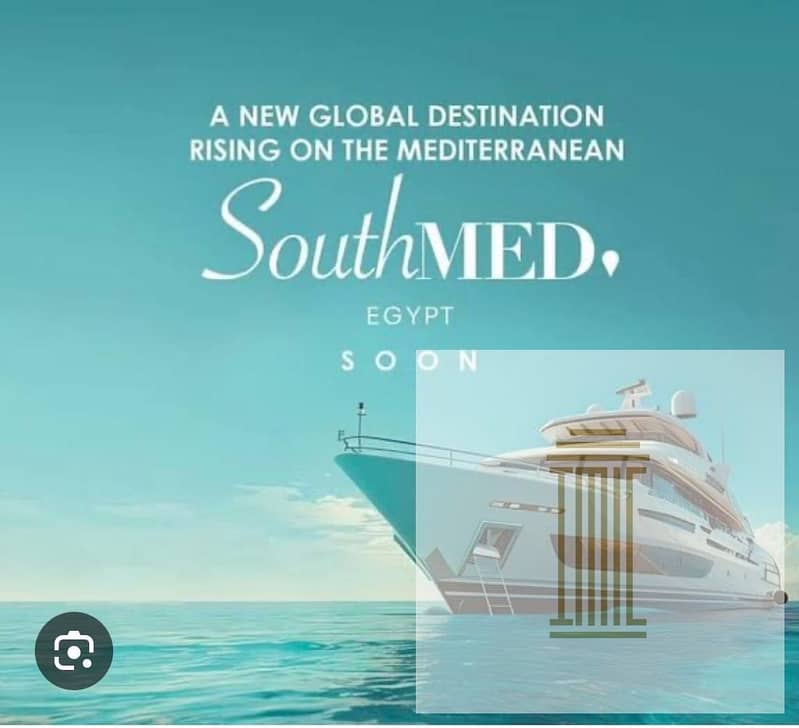Search this image with Google Lens
The height and width of the screenshot is (728, 799).
click(74, 651)
